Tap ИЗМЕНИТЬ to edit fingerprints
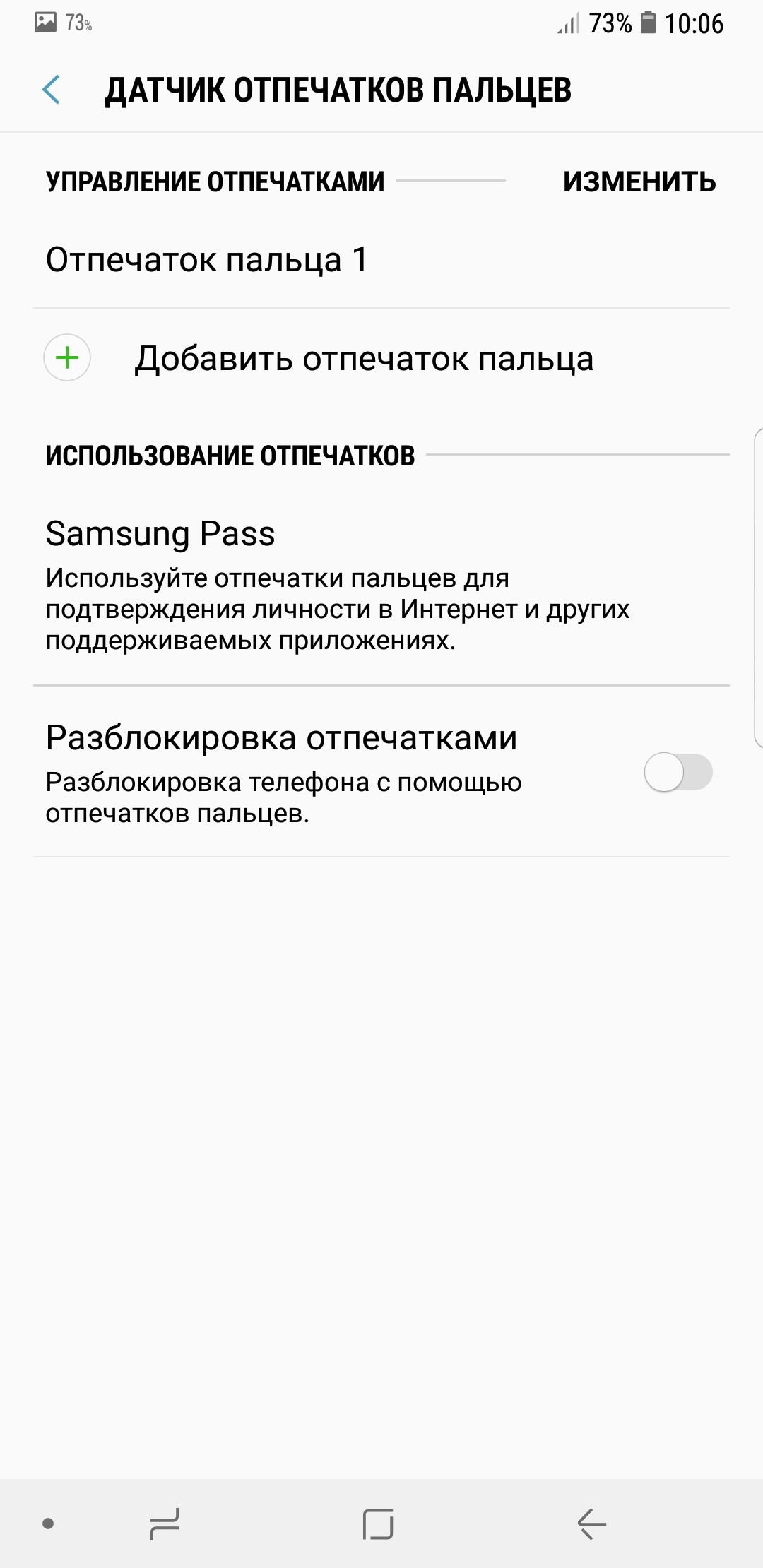This screenshot has height=1568, width=763. tap(639, 182)
